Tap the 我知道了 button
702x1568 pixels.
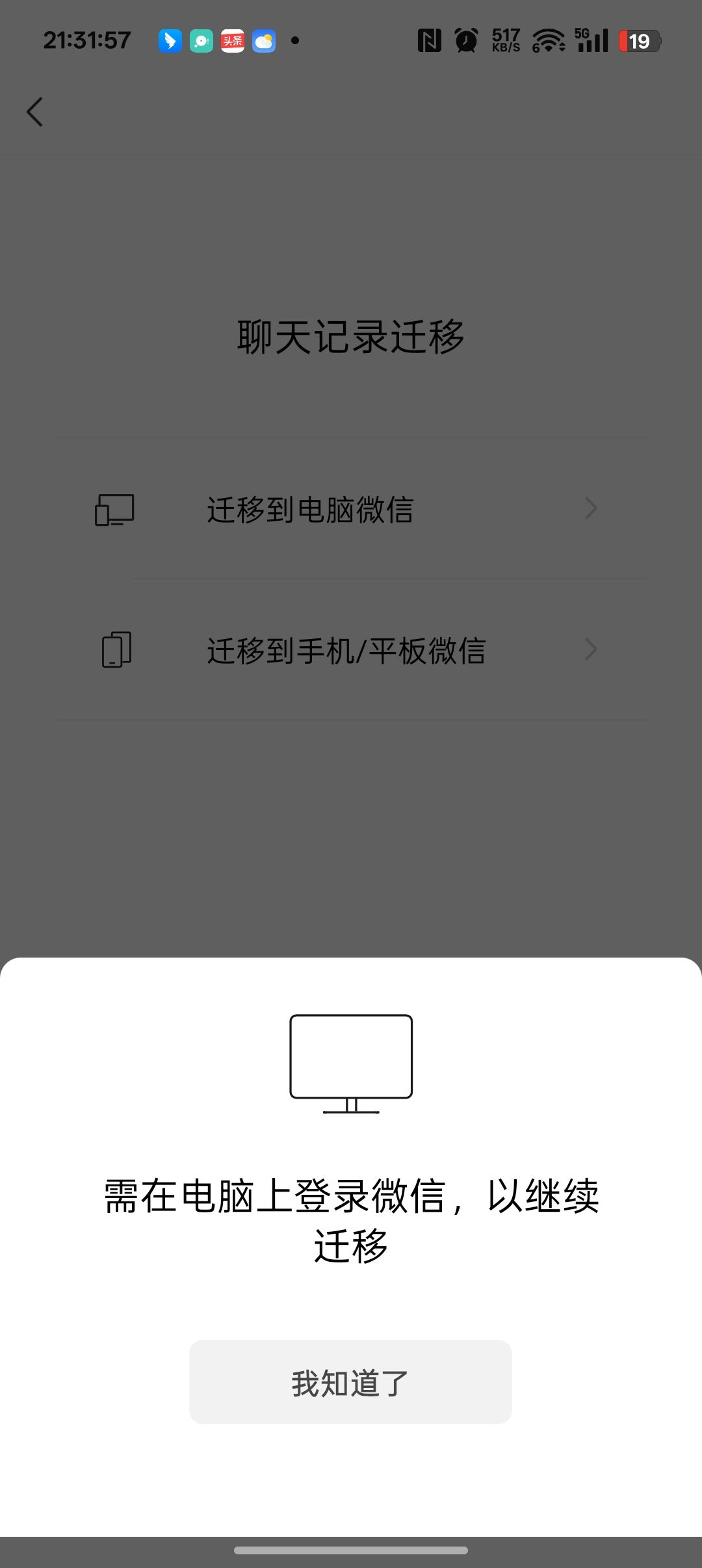[x=350, y=1382]
